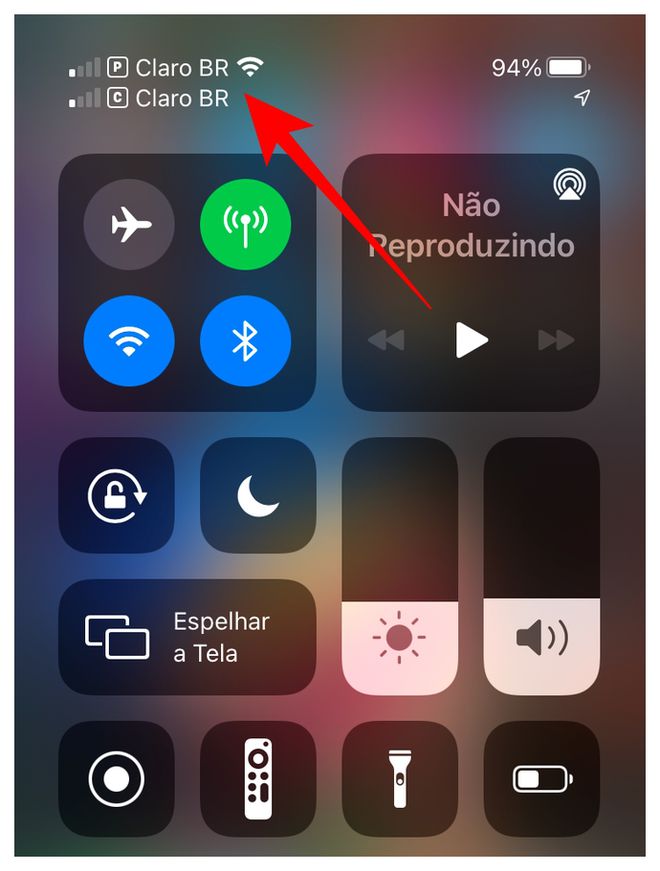Play media in Não Reproduzindo widget
This screenshot has height=871, width=660.
pyautogui.click(x=471, y=340)
